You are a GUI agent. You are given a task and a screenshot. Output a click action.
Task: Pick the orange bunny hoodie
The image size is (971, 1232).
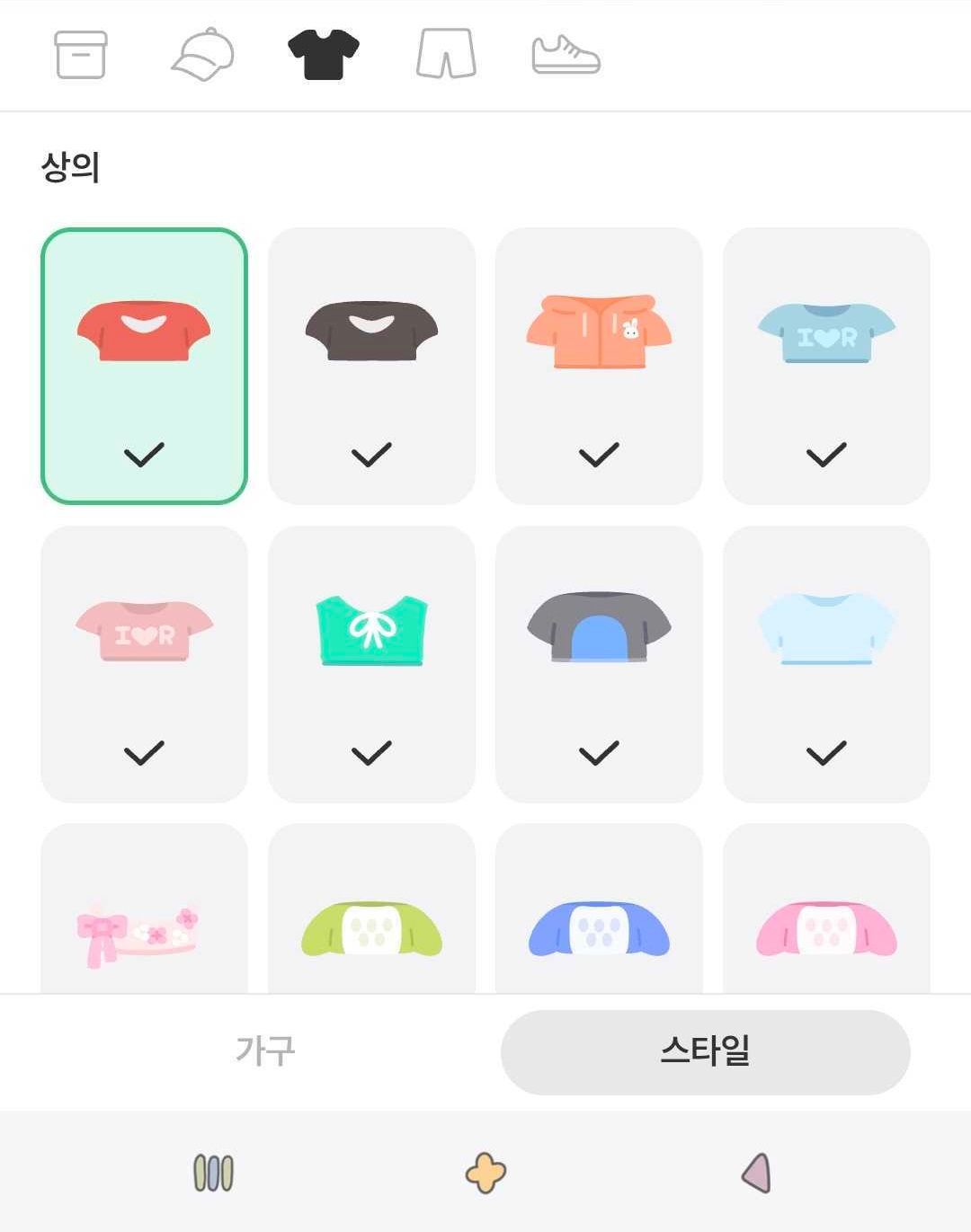[599, 365]
